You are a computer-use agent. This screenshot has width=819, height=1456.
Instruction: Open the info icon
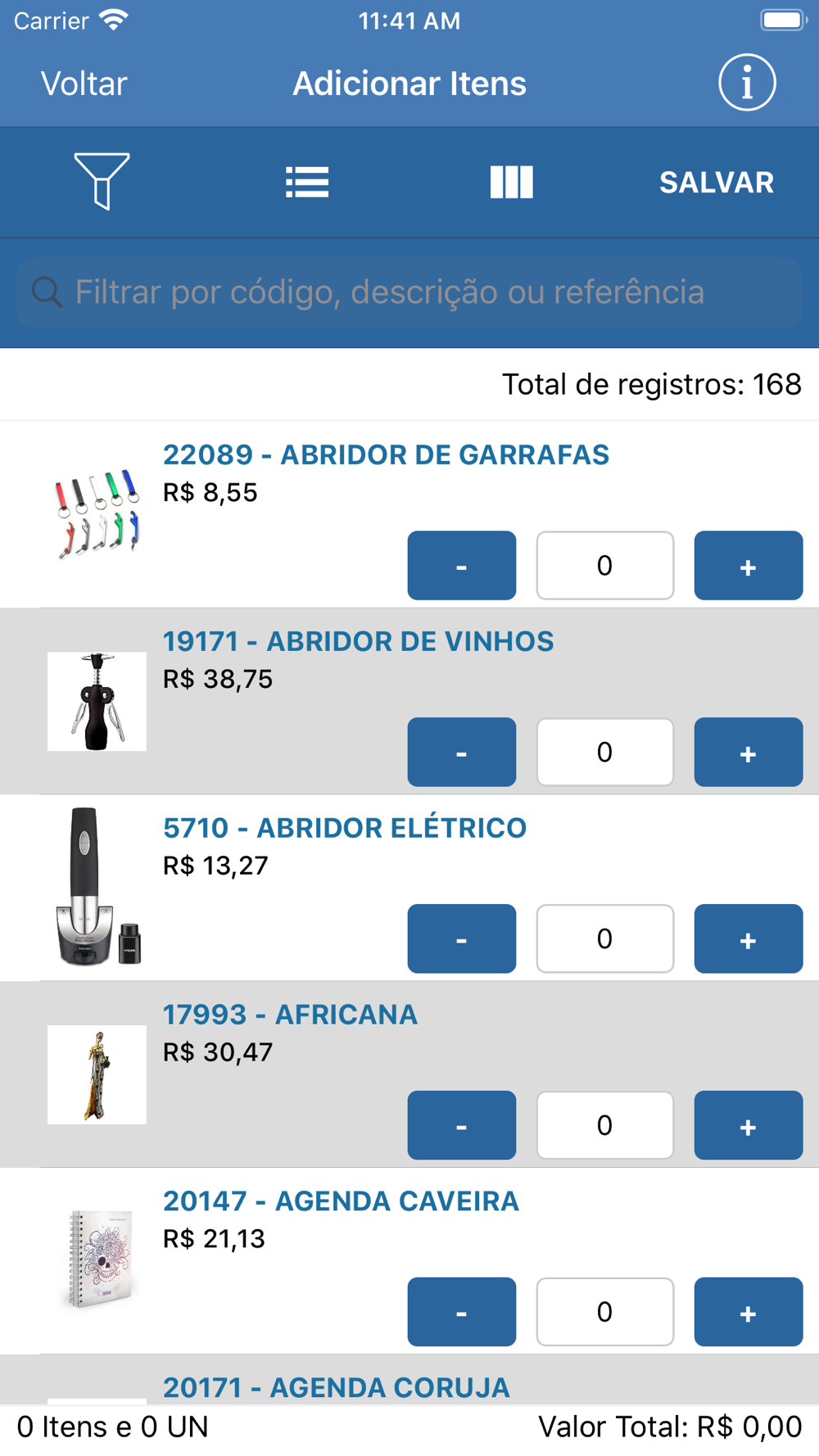pyautogui.click(x=747, y=83)
